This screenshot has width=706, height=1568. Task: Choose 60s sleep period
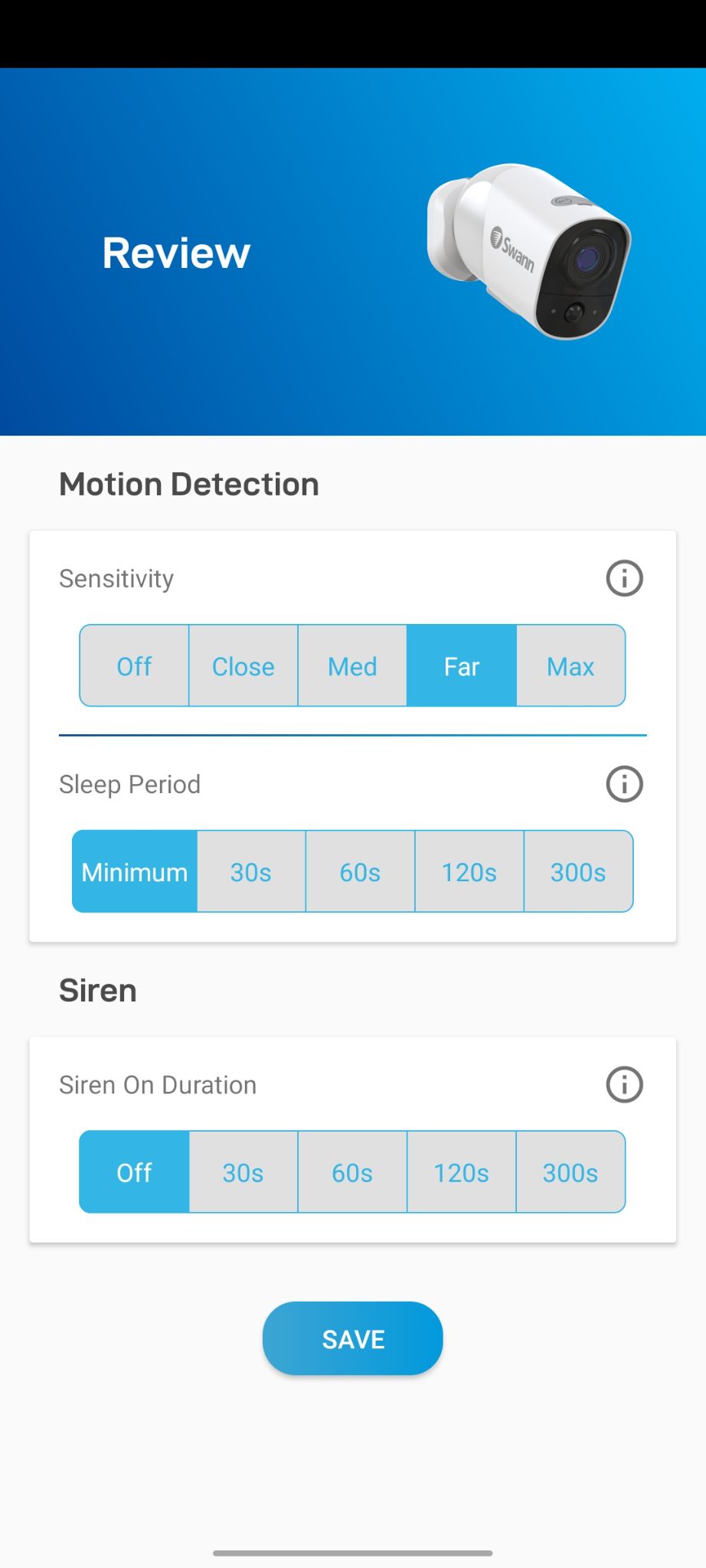[360, 872]
